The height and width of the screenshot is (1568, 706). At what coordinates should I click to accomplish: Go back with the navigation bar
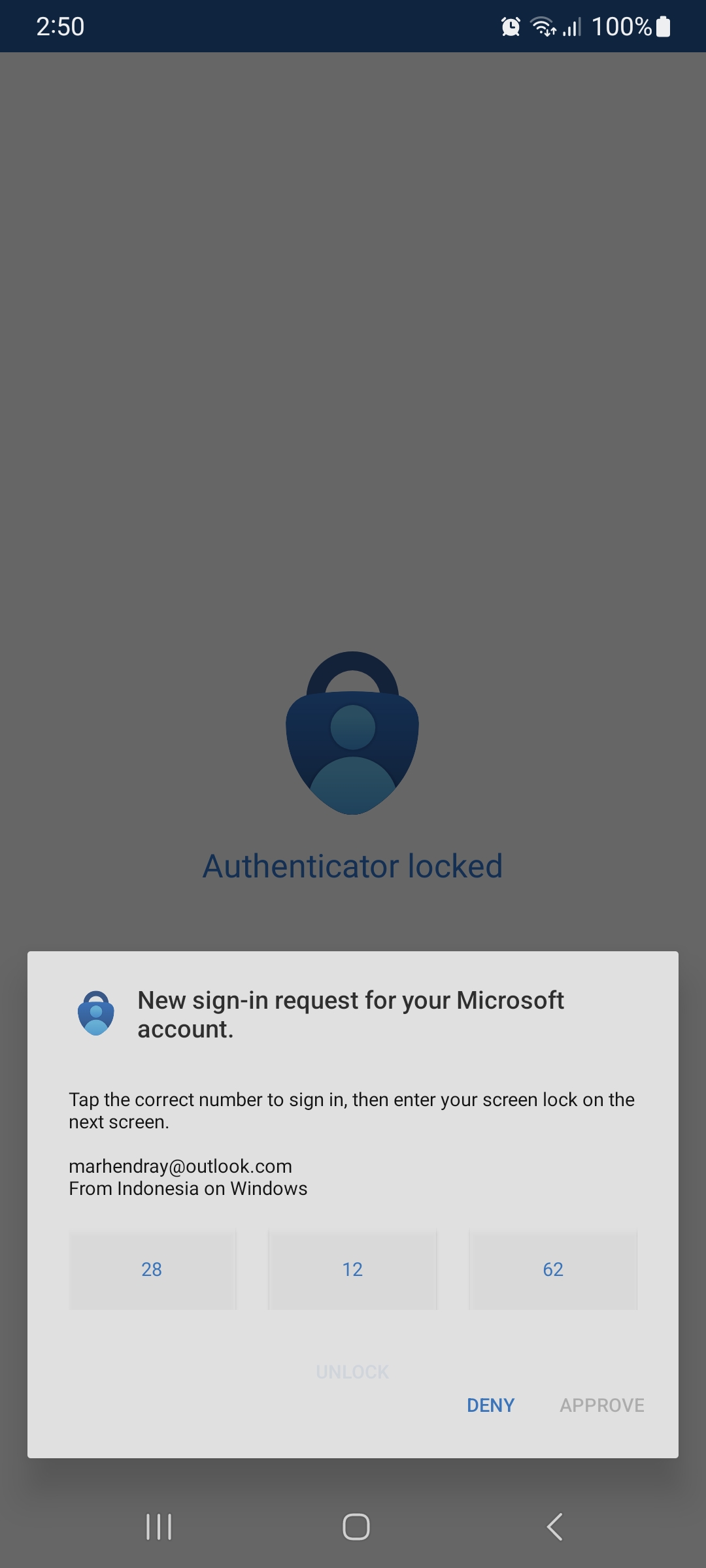554,1527
